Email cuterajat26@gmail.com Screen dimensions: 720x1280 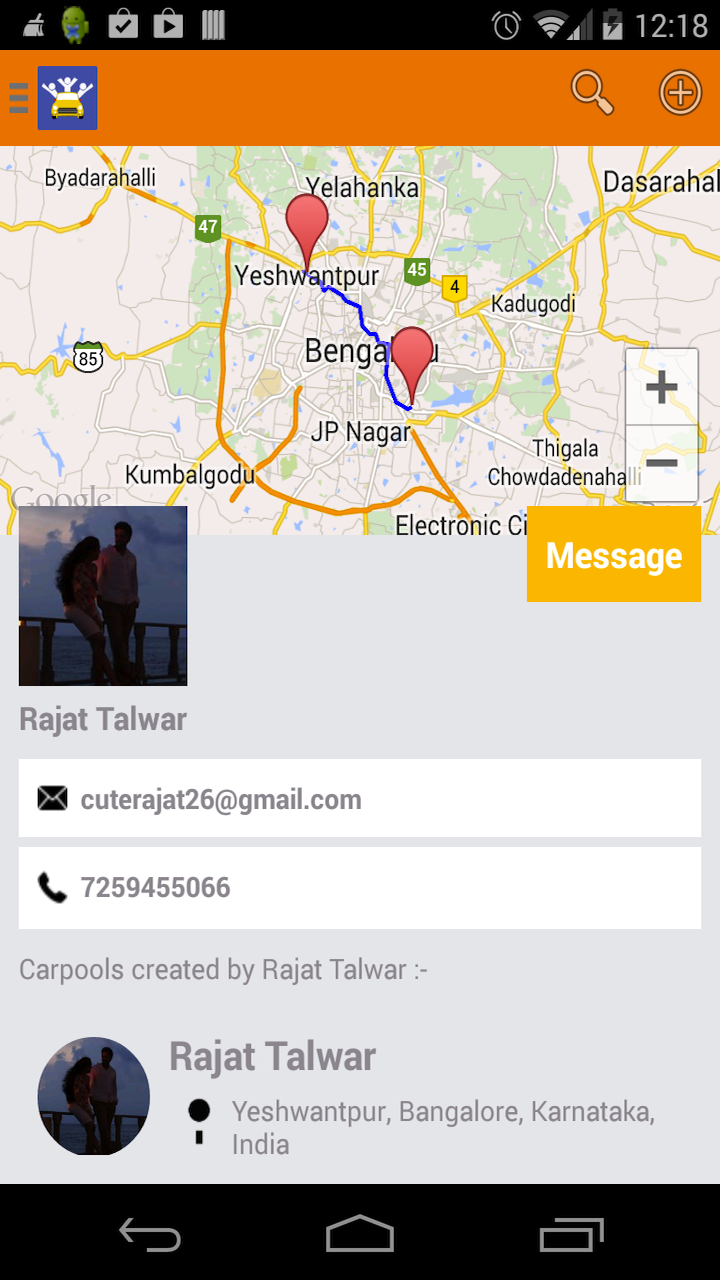point(359,799)
